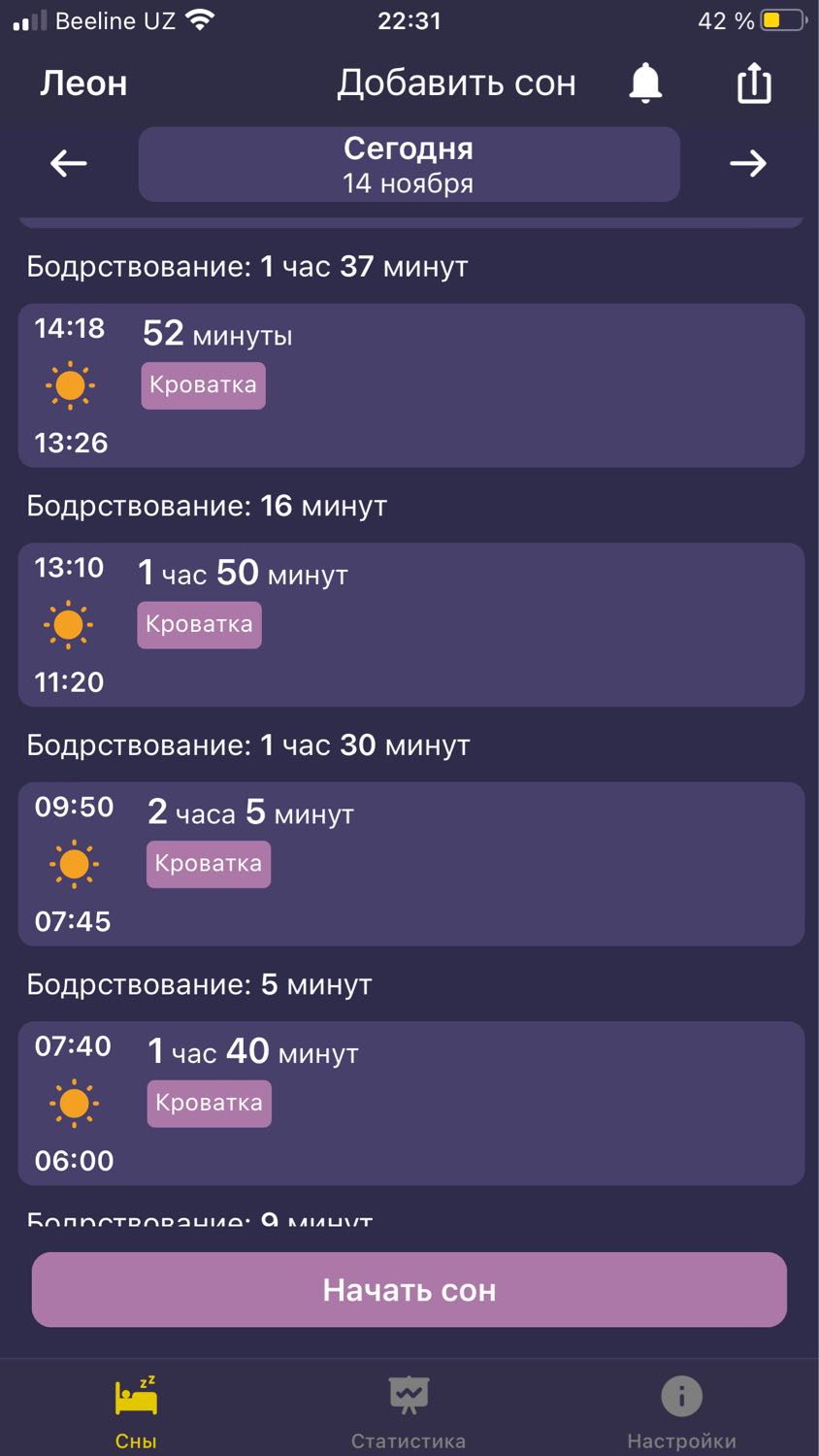Open the notifications bell

(x=645, y=83)
